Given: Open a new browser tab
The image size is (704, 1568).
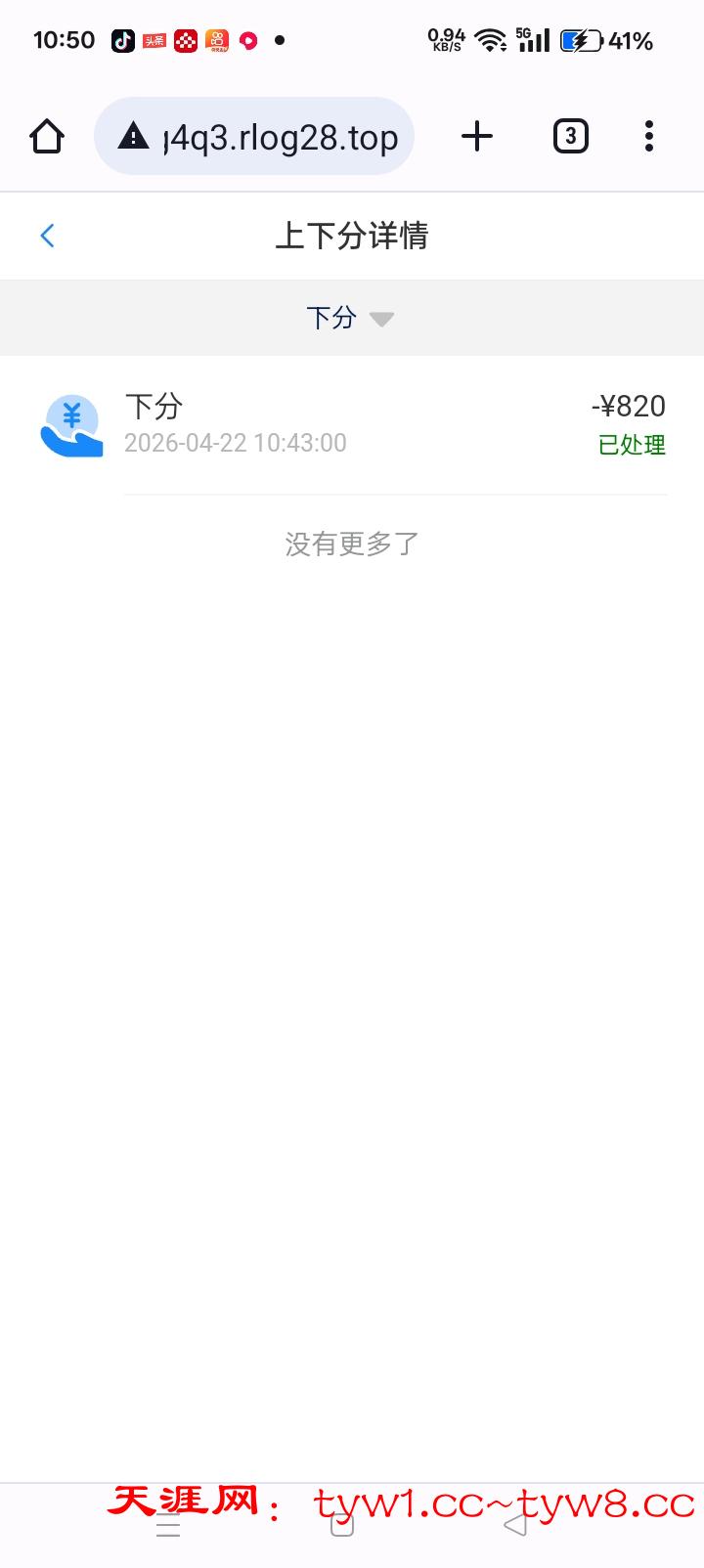Looking at the screenshot, I should [477, 137].
